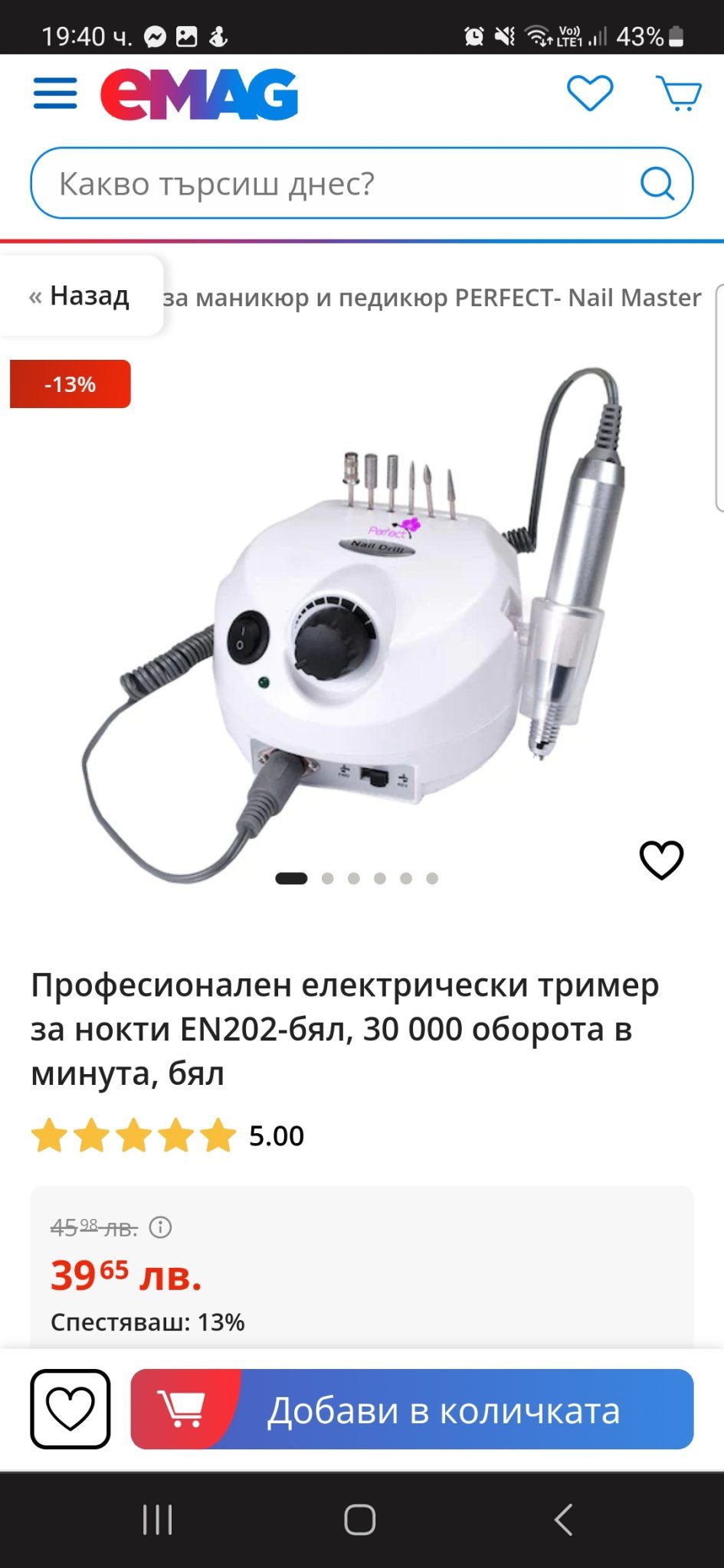The image size is (724, 1568).
Task: Open the 5.00 star rating reviews
Action: 169,1135
